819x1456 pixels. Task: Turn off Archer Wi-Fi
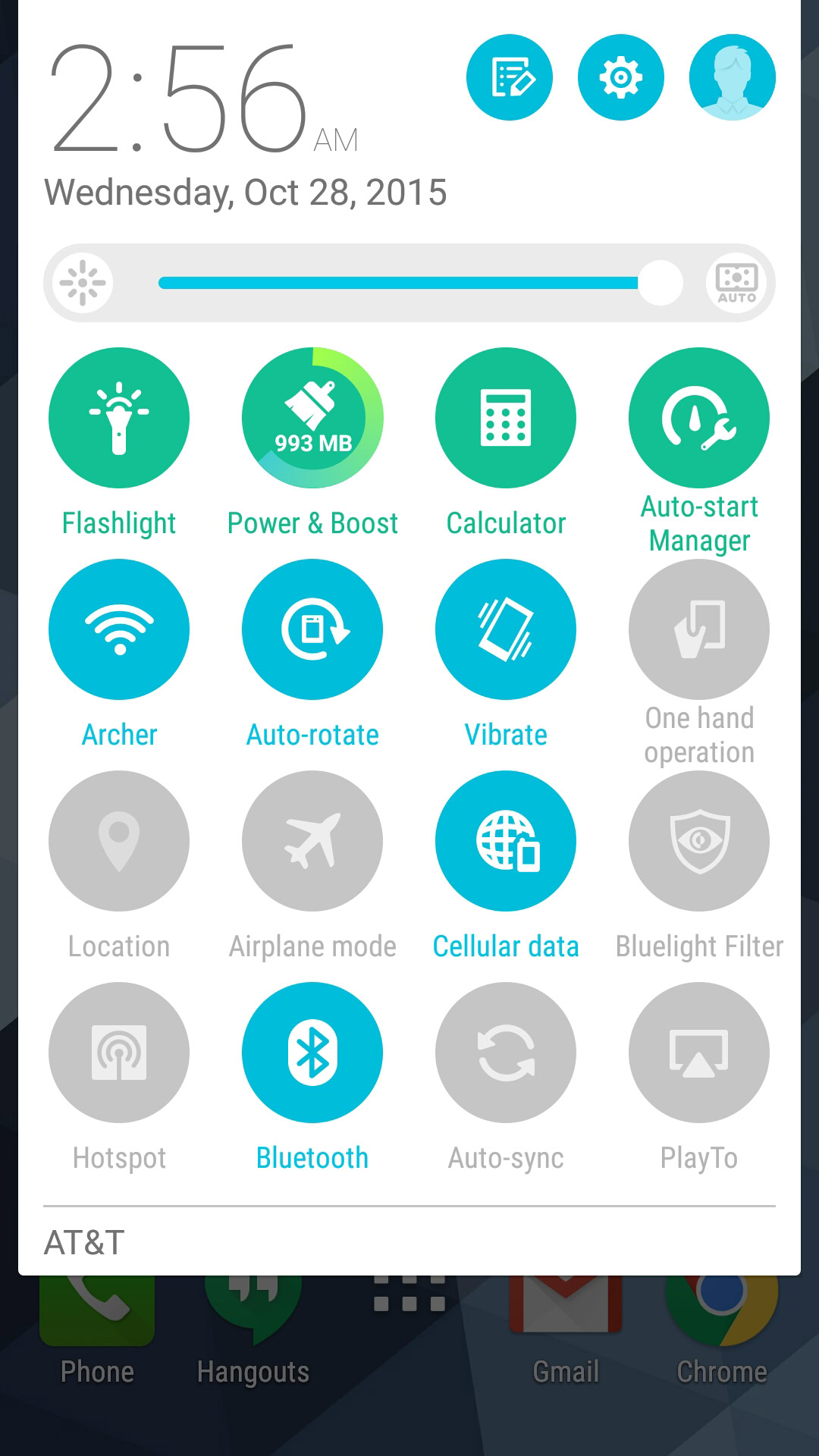(119, 629)
